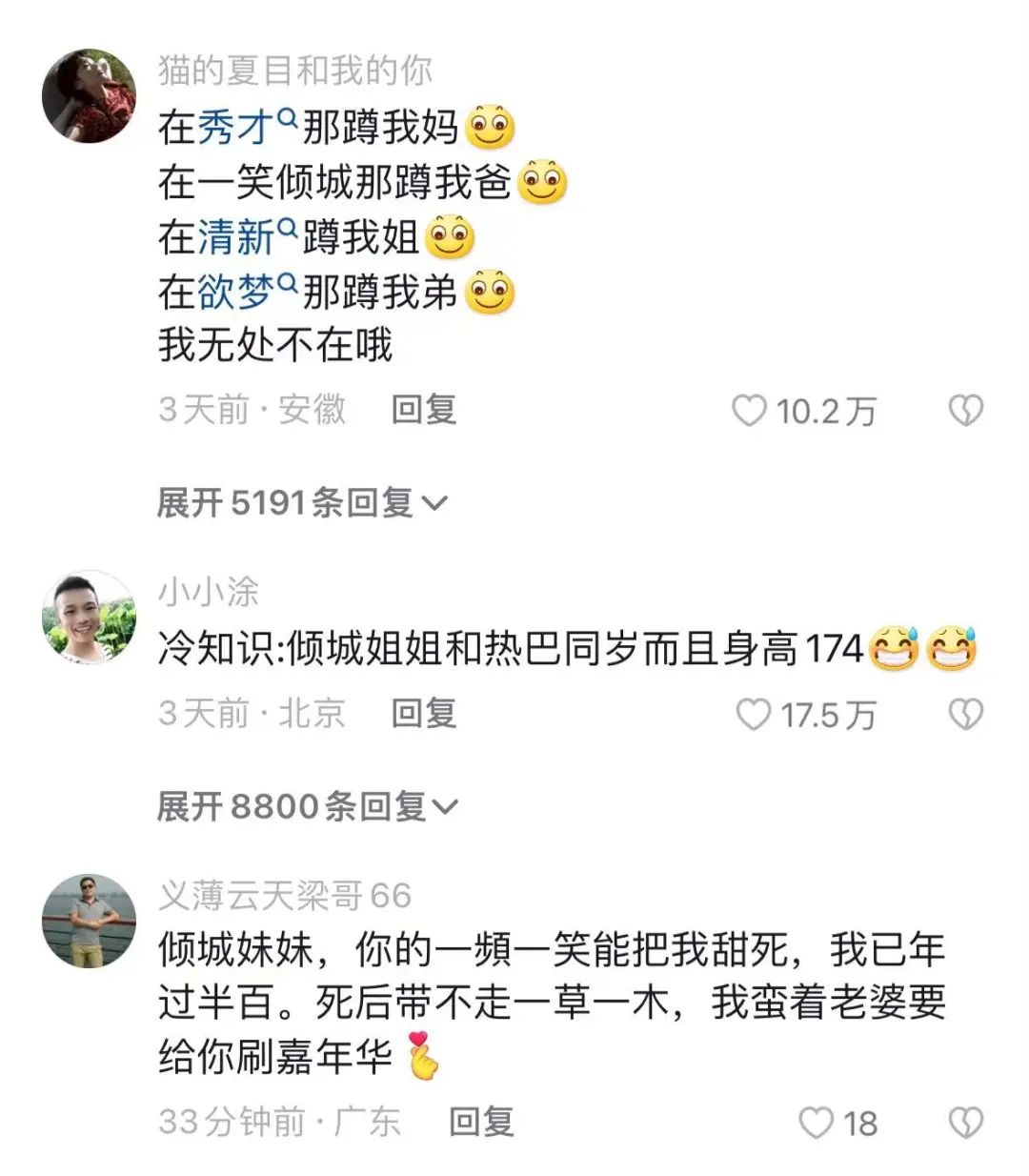The image size is (1029, 1176).
Task: Open 义薄云天梁哥66's profile avatar
Action: [x=90, y=921]
